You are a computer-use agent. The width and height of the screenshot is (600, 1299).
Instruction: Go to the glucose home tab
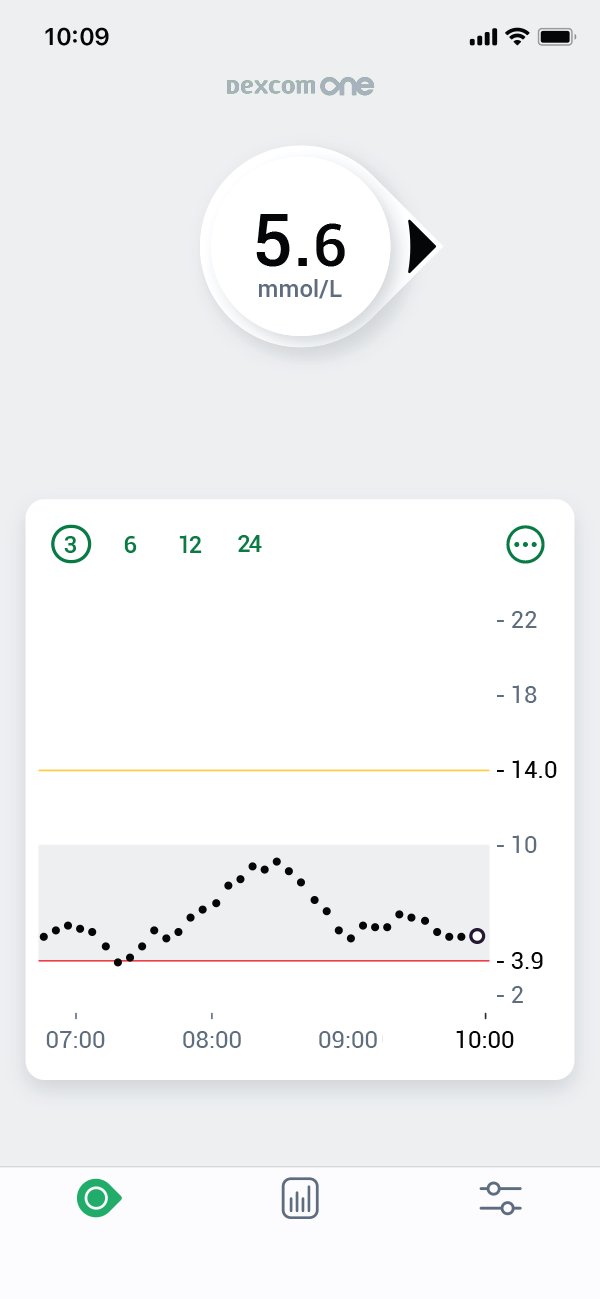click(x=98, y=1197)
